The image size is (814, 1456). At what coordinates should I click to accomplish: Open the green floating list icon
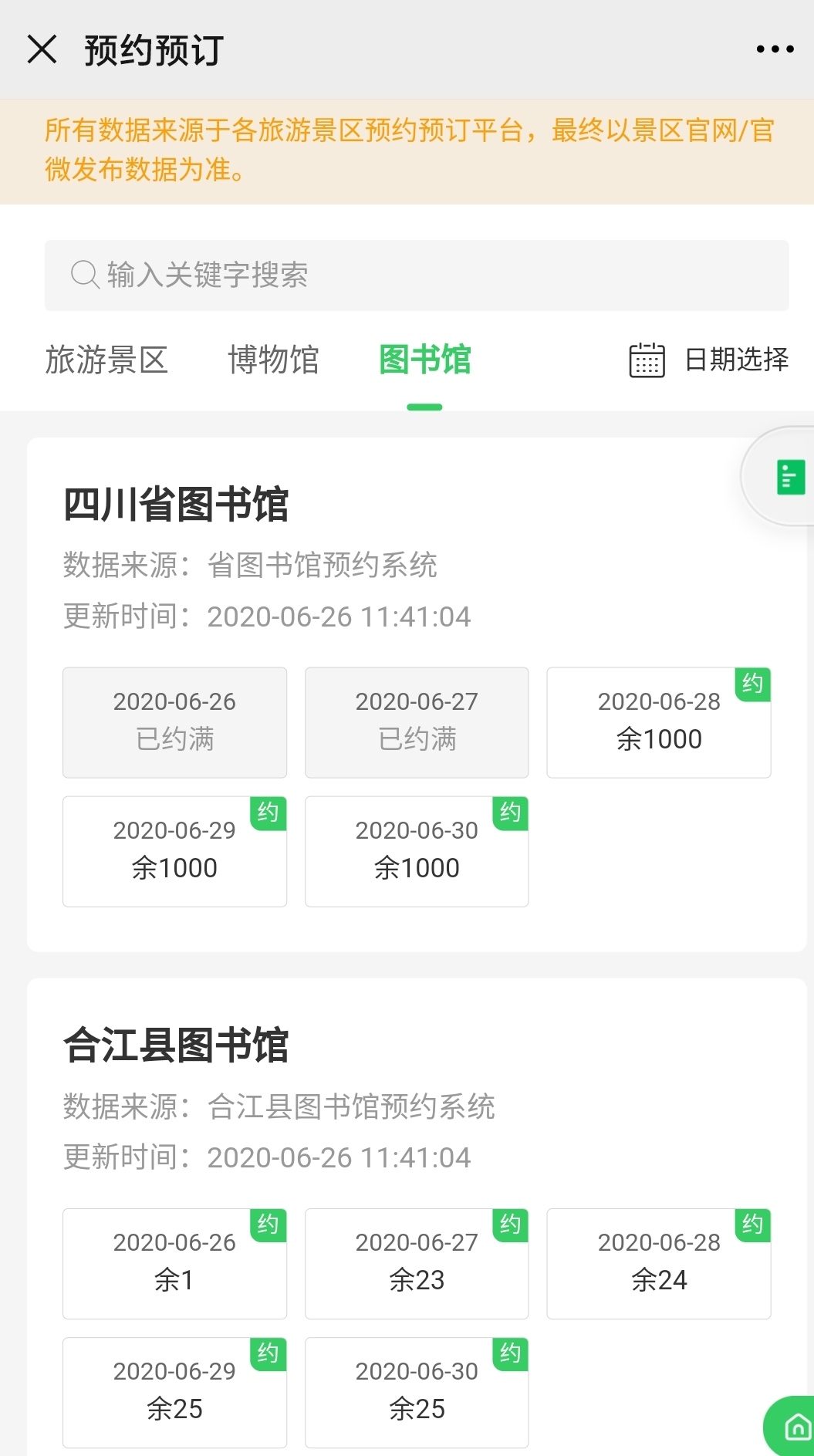coord(790,477)
